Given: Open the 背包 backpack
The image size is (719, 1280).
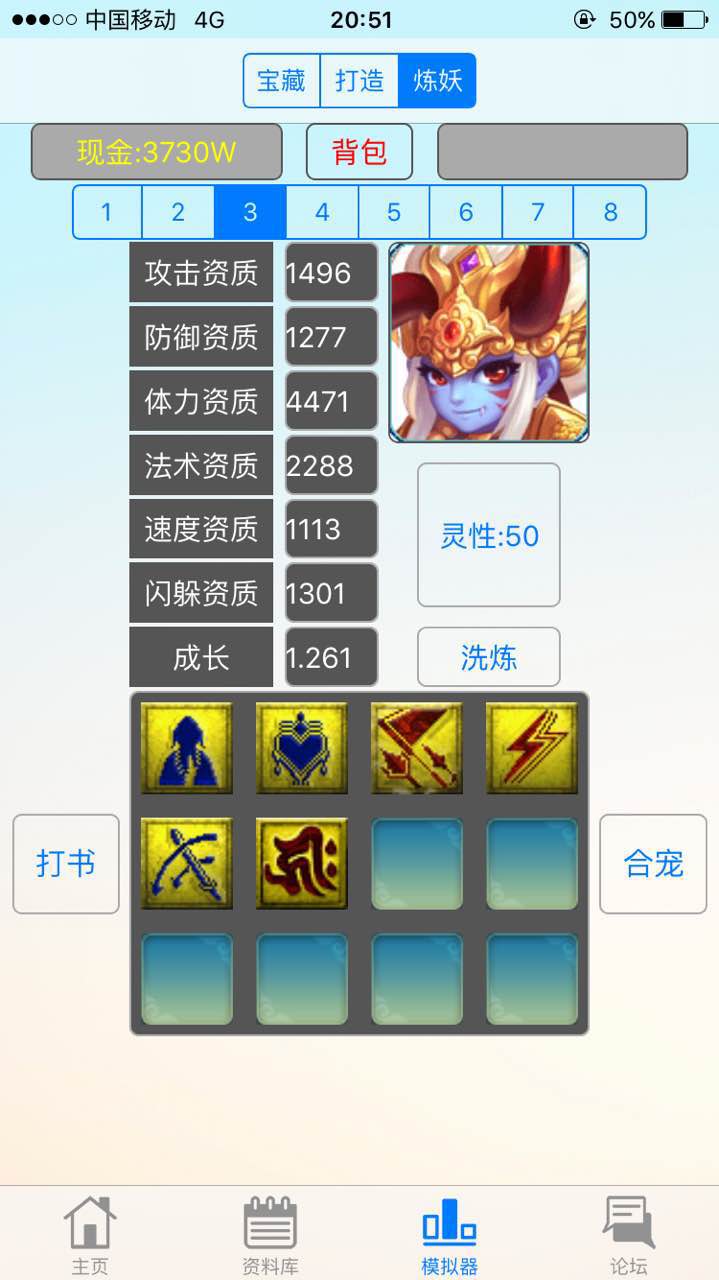Looking at the screenshot, I should pyautogui.click(x=359, y=152).
